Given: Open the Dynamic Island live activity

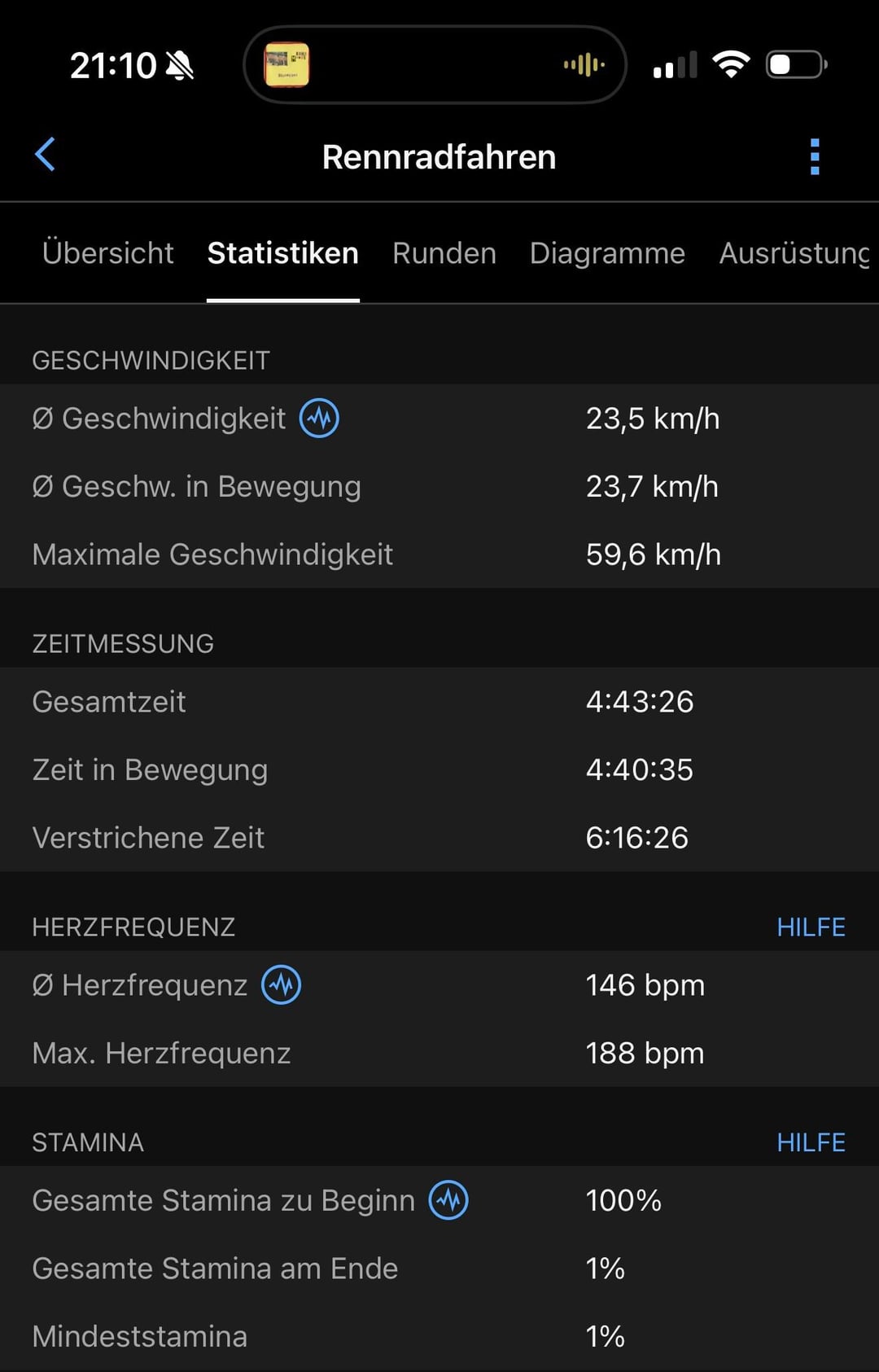Looking at the screenshot, I should point(435,64).
